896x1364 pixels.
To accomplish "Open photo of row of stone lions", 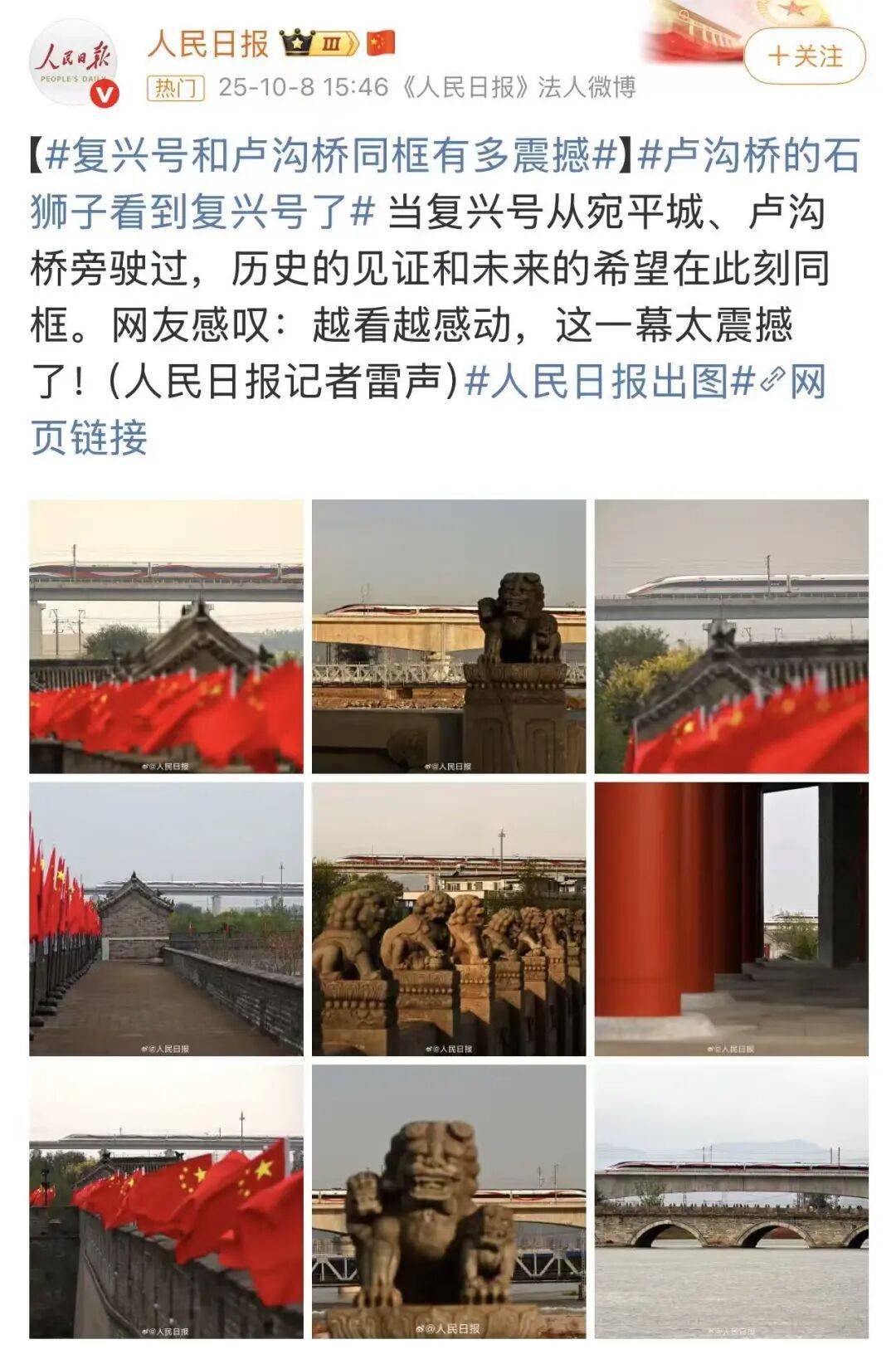I will (449, 918).
